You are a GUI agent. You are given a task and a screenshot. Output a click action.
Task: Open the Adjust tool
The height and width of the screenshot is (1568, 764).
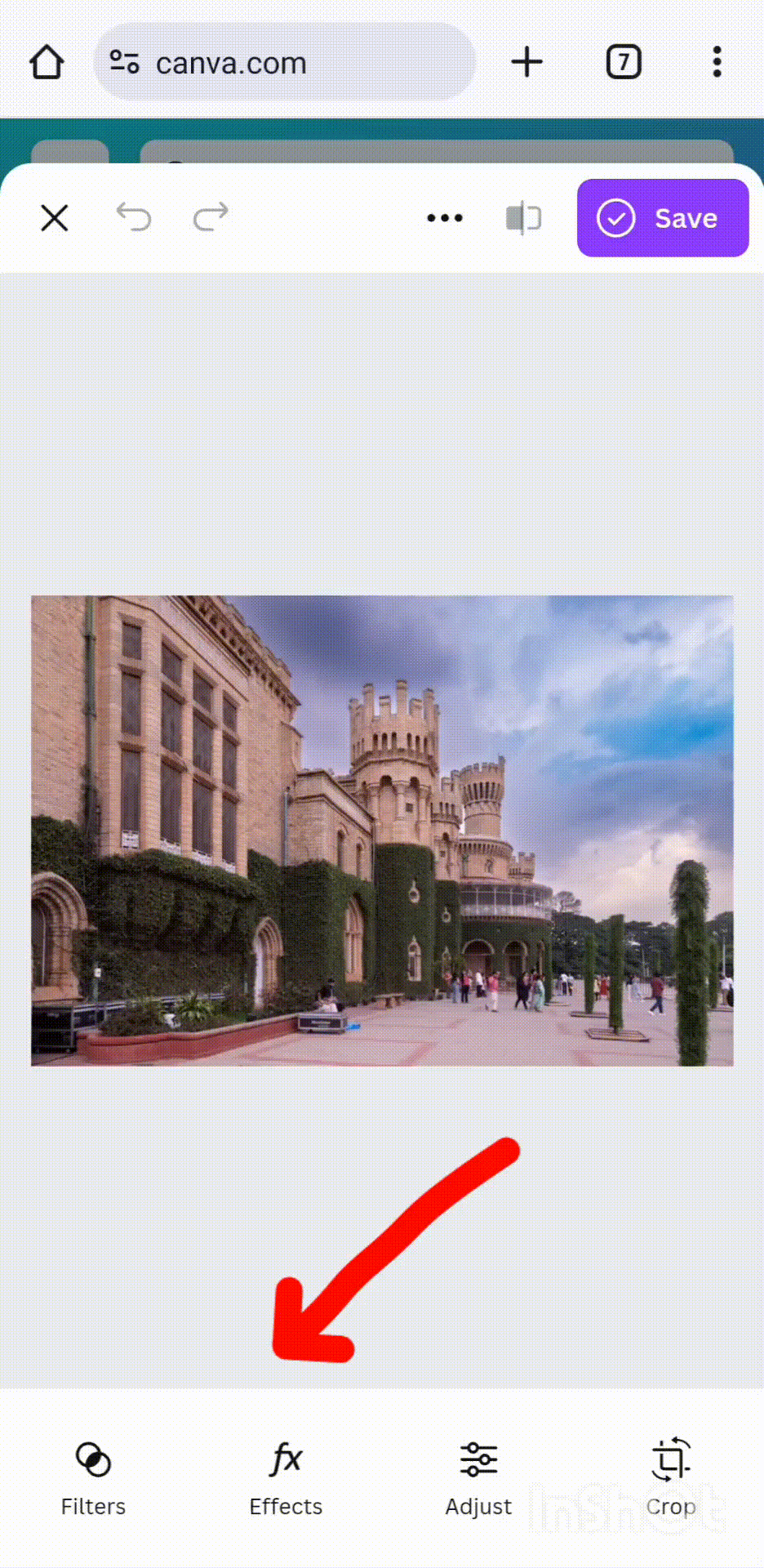point(478,1478)
